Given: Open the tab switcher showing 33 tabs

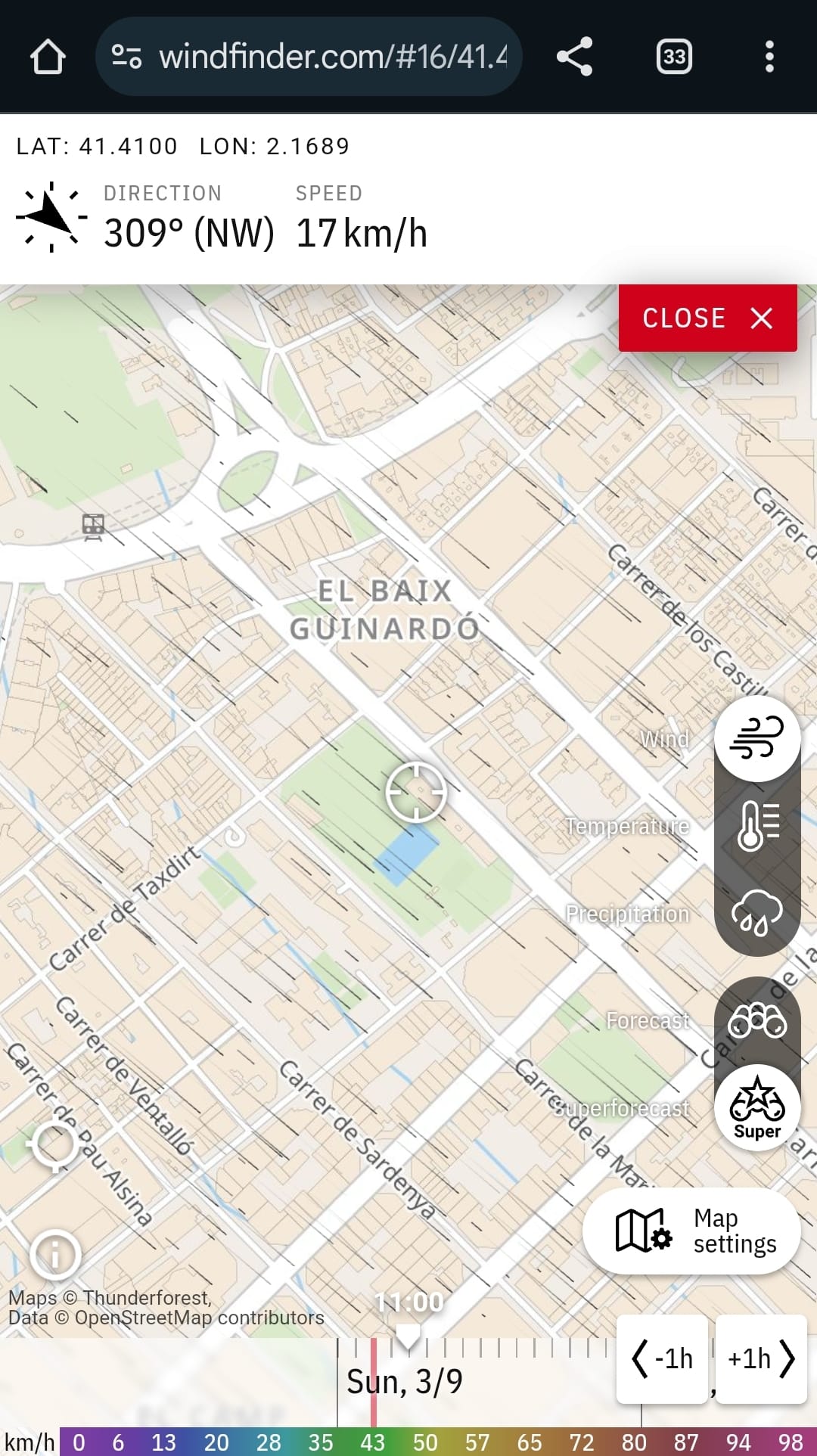Looking at the screenshot, I should (x=674, y=57).
